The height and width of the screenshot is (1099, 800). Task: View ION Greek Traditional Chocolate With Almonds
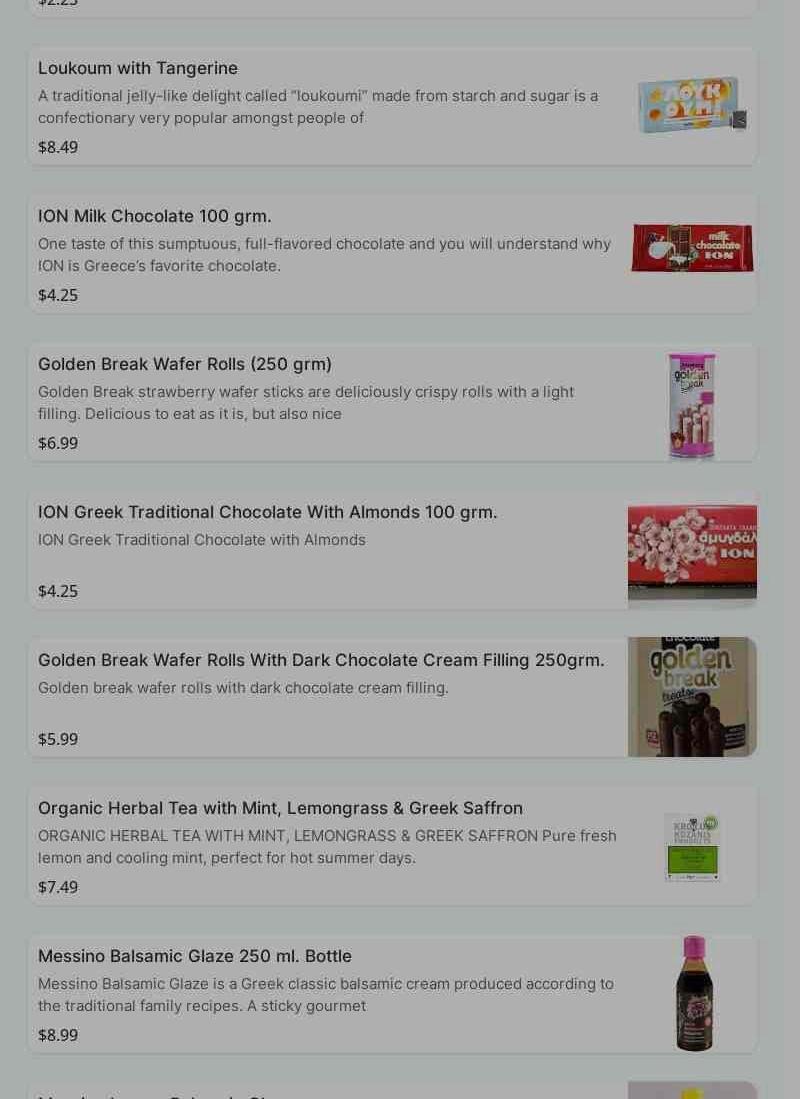[267, 512]
